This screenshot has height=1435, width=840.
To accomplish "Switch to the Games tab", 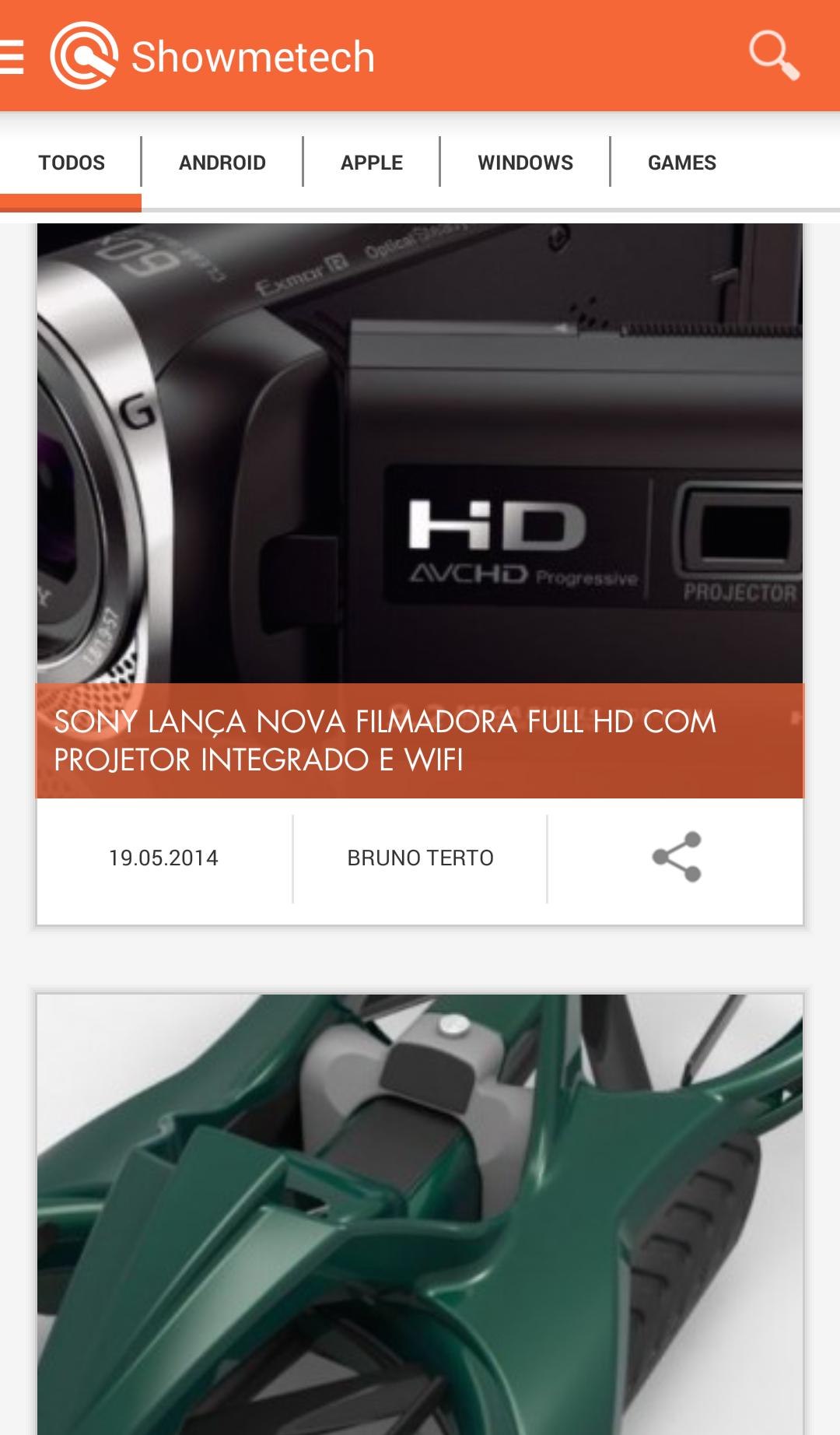I will click(681, 163).
